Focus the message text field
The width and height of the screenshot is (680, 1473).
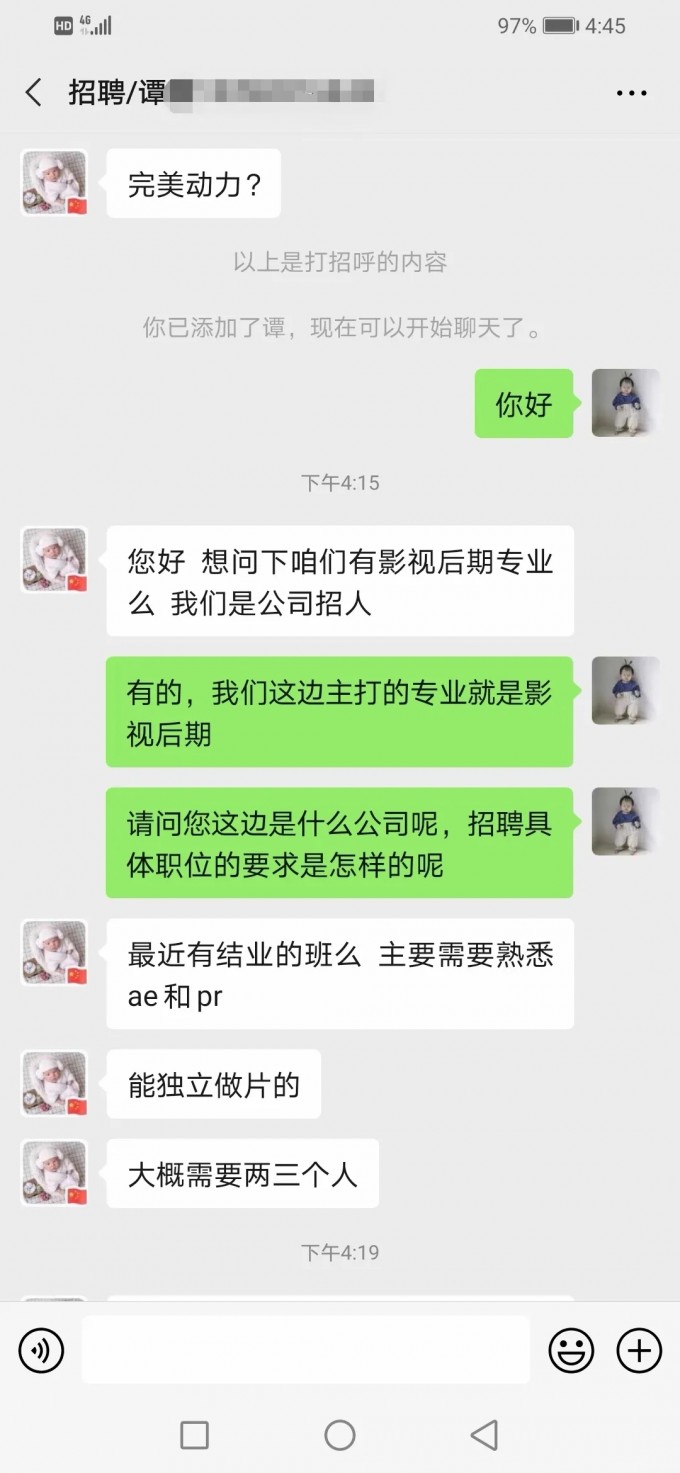(x=306, y=1350)
